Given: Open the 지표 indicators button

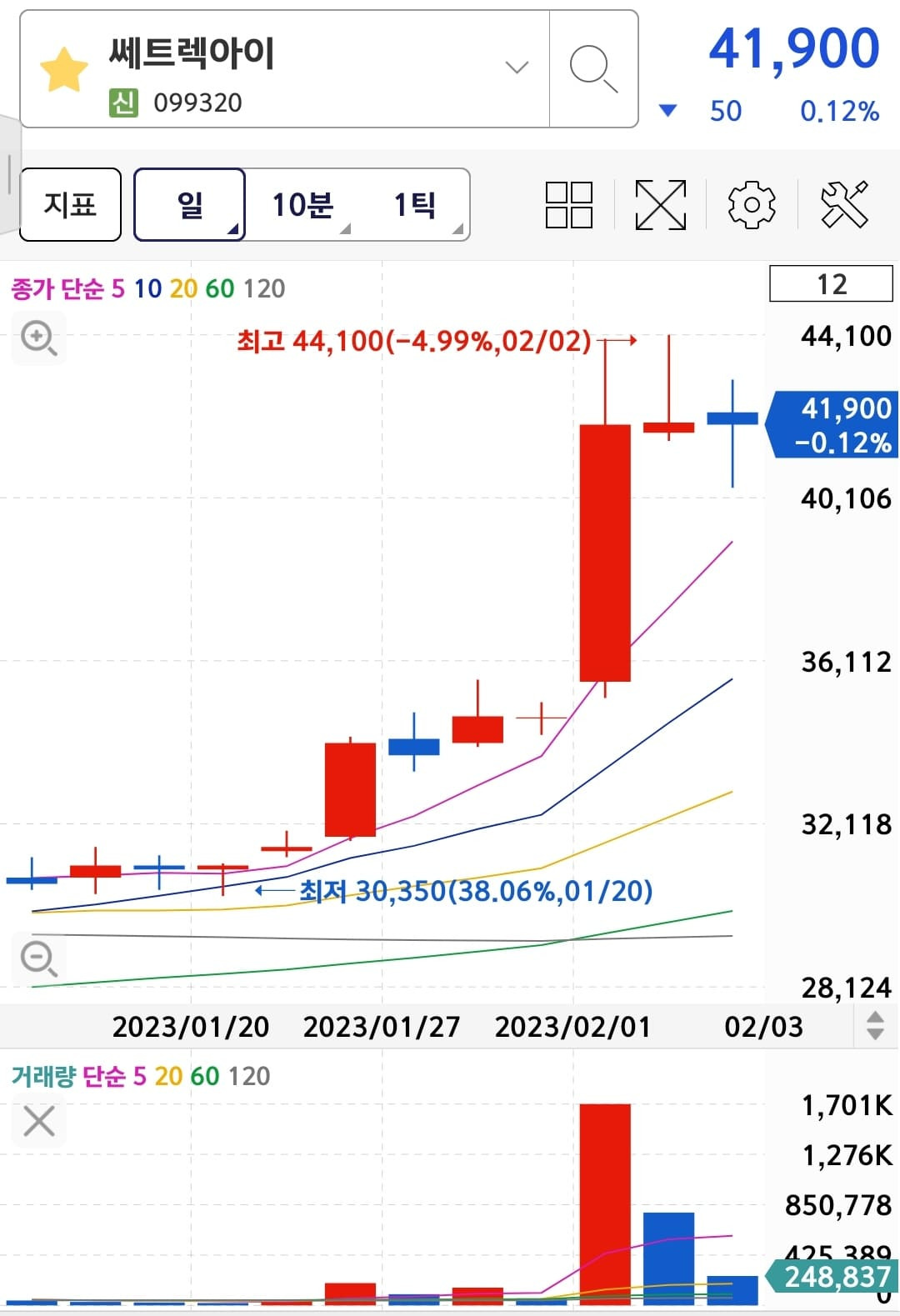Looking at the screenshot, I should [x=70, y=204].
